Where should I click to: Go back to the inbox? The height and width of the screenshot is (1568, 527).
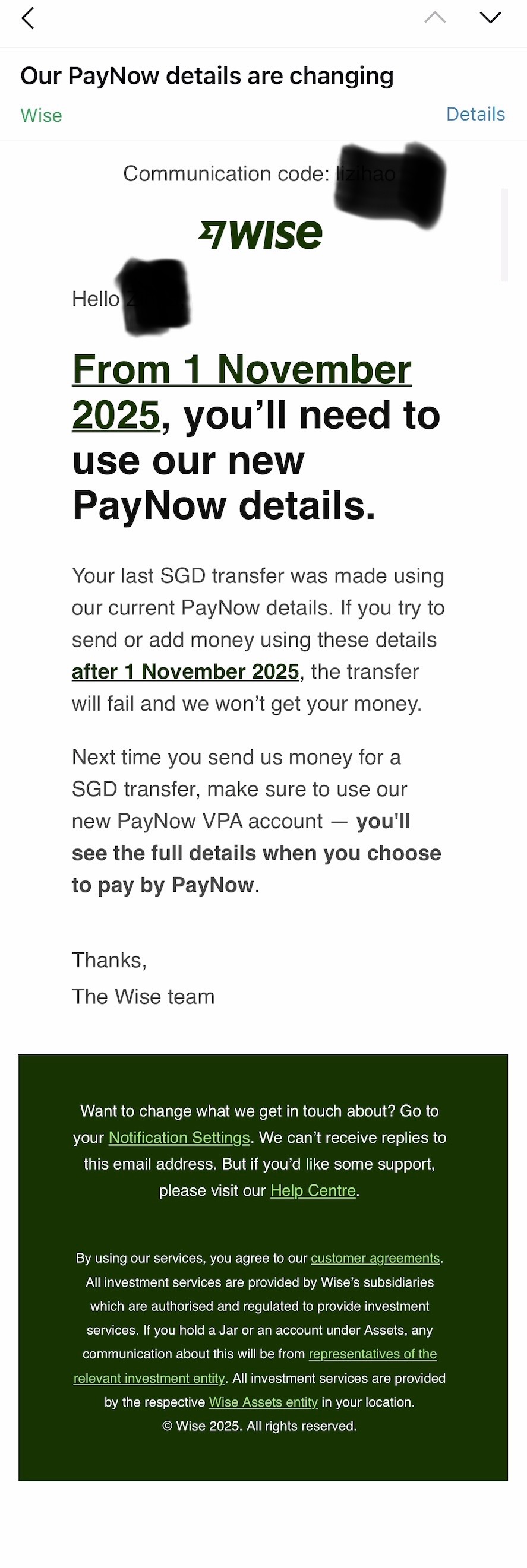28,18
